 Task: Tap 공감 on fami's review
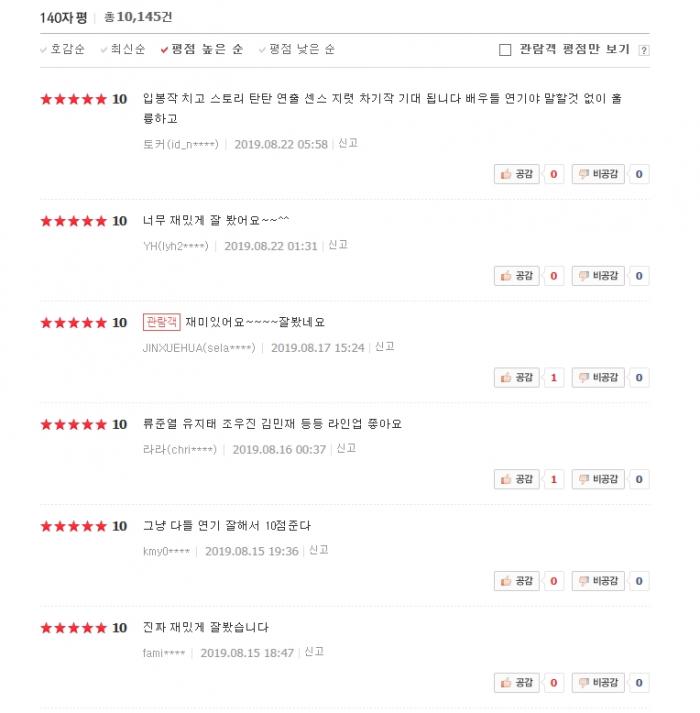517,683
